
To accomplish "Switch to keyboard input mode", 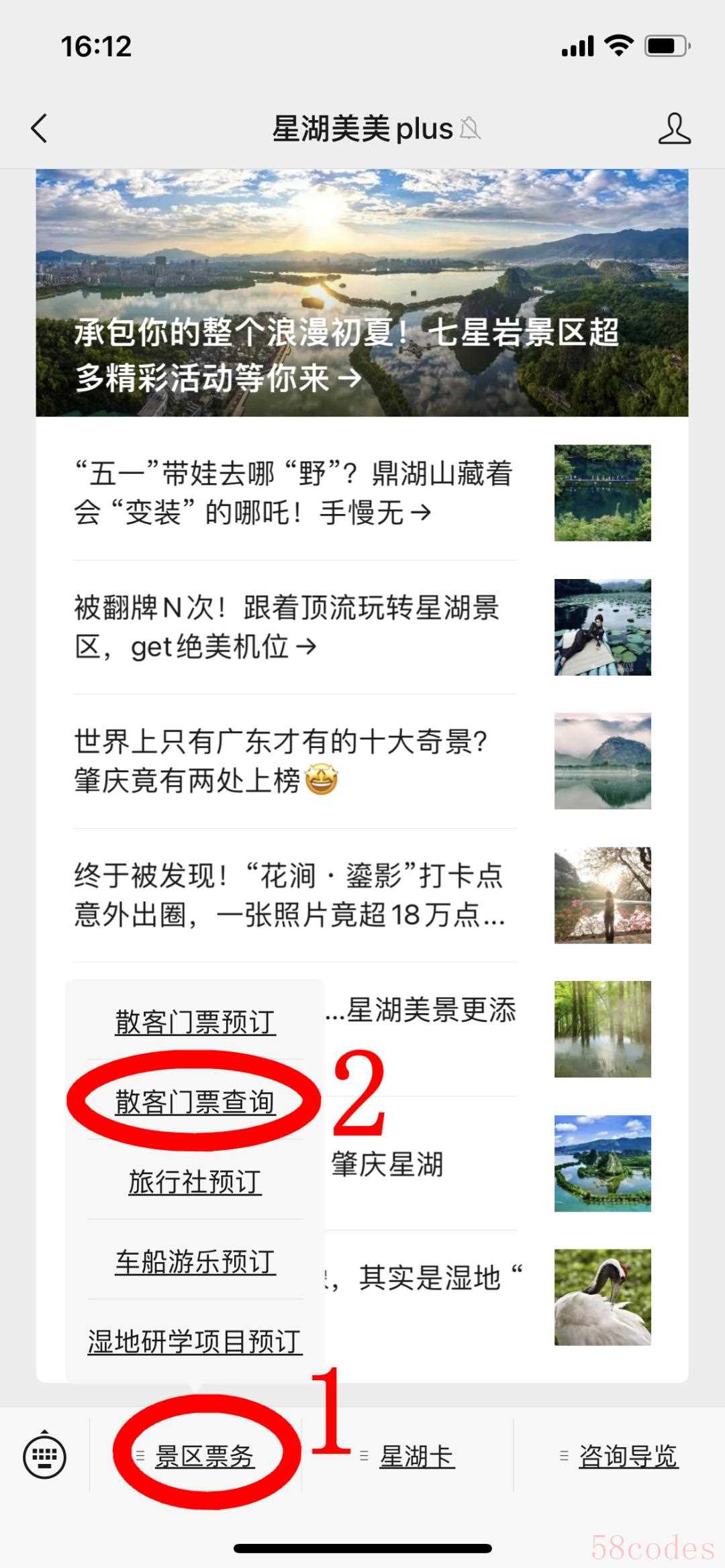I will [44, 1456].
